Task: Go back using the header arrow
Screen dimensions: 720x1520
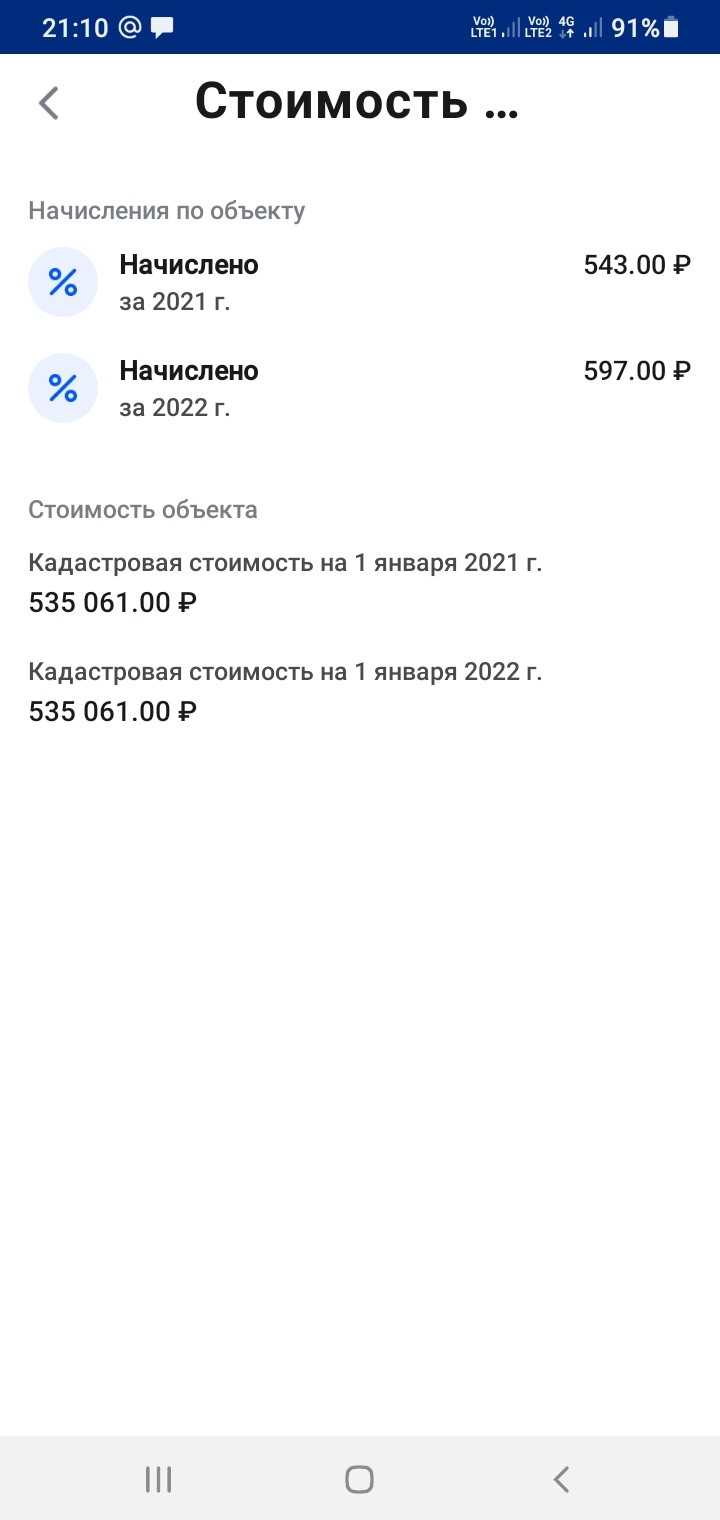Action: pos(48,103)
